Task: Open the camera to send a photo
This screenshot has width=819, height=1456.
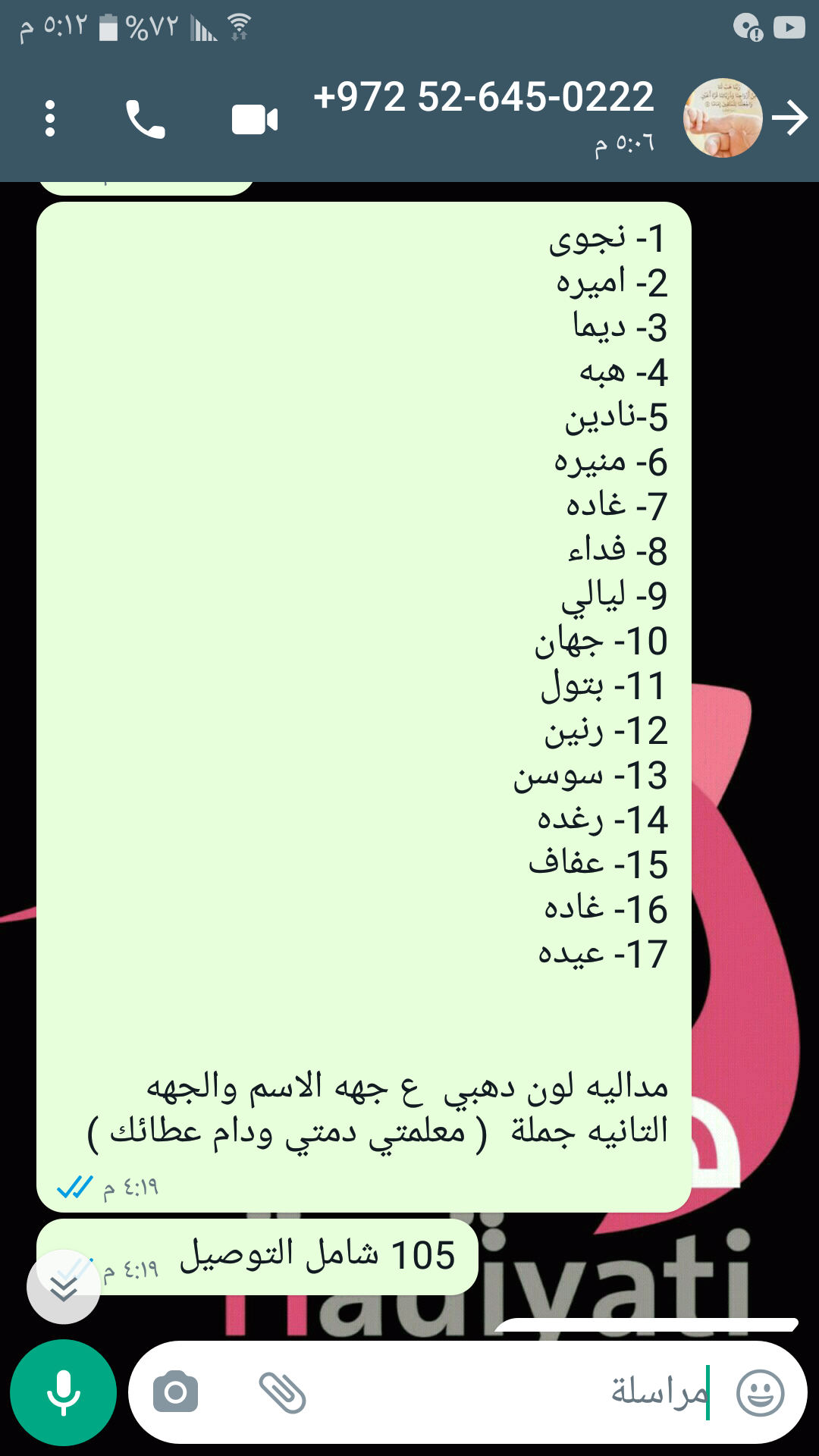Action: [175, 1392]
